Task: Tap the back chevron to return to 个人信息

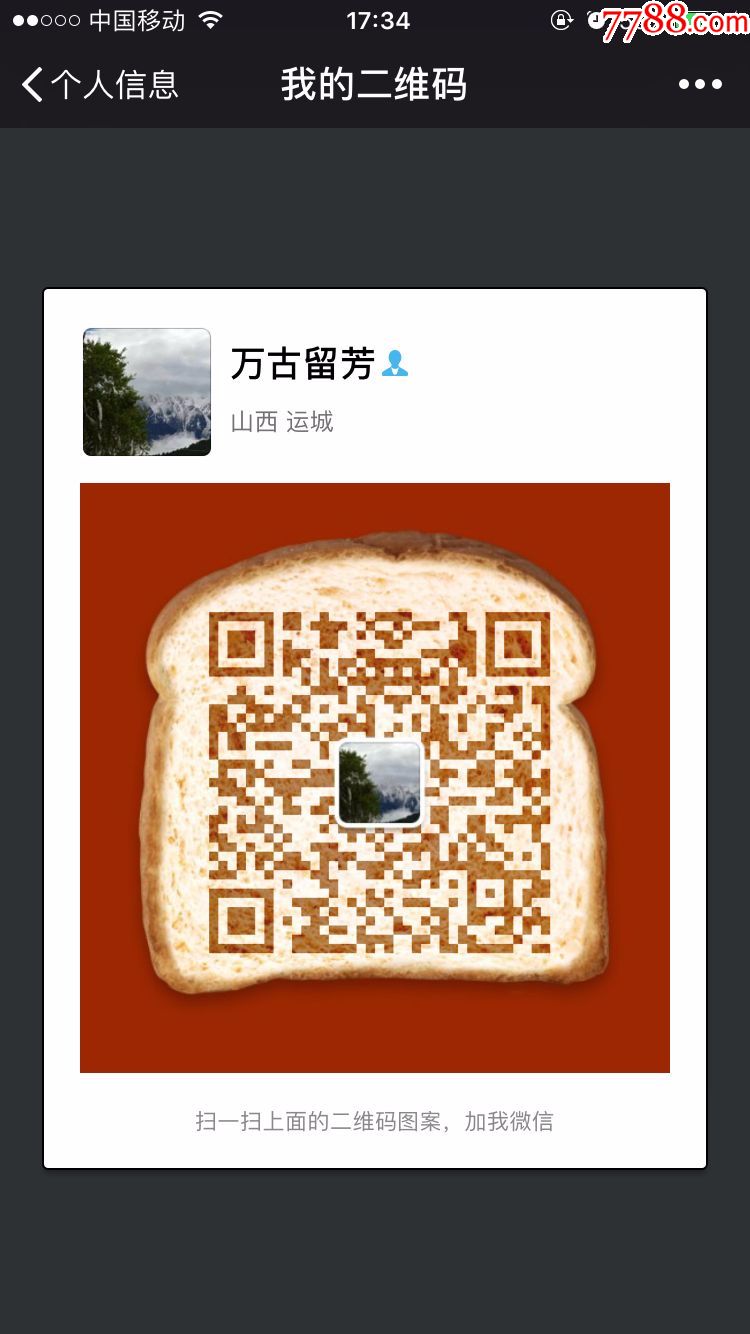Action: tap(30, 85)
